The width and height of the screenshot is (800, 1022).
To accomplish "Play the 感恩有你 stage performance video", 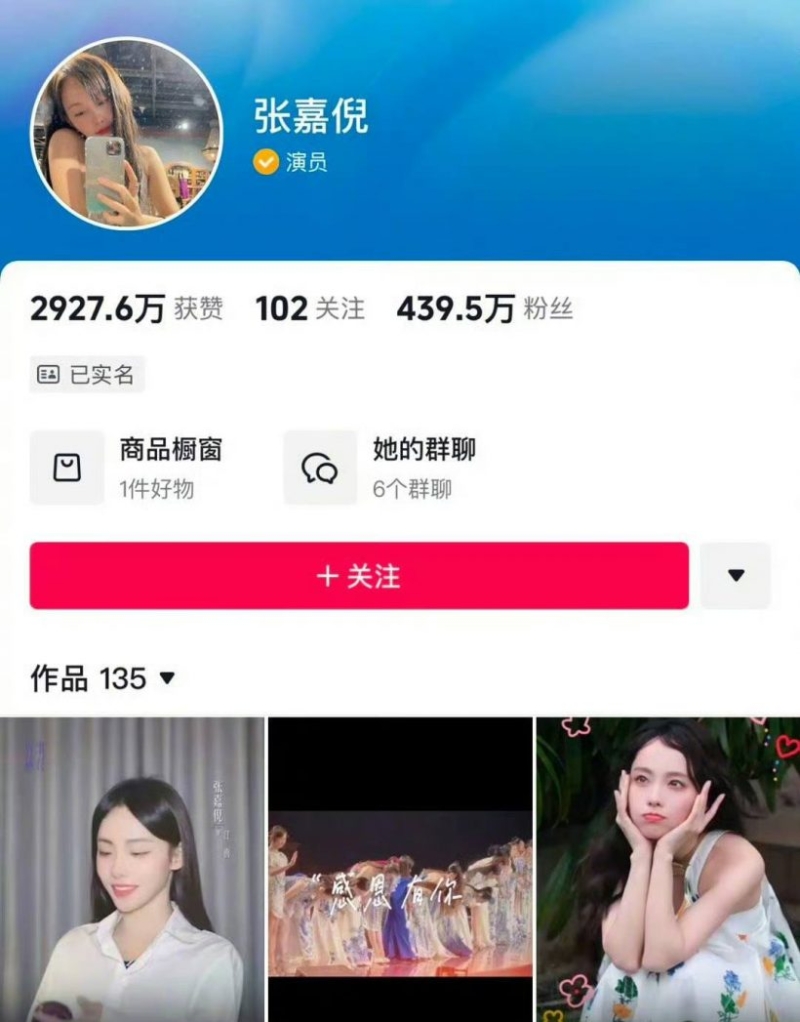I will pyautogui.click(x=400, y=868).
